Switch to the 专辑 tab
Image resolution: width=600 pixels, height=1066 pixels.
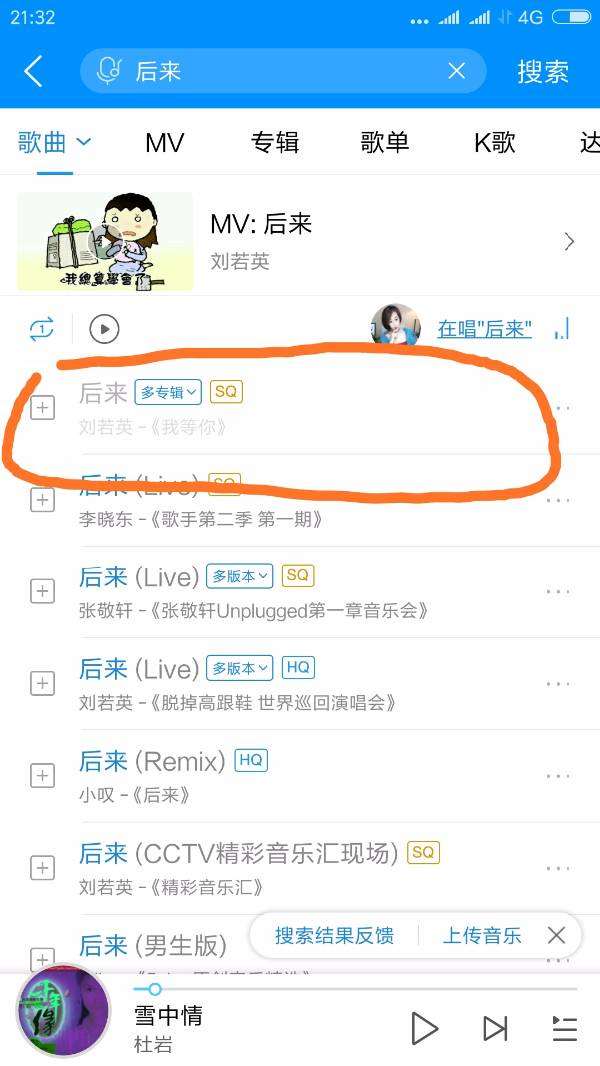pos(275,143)
